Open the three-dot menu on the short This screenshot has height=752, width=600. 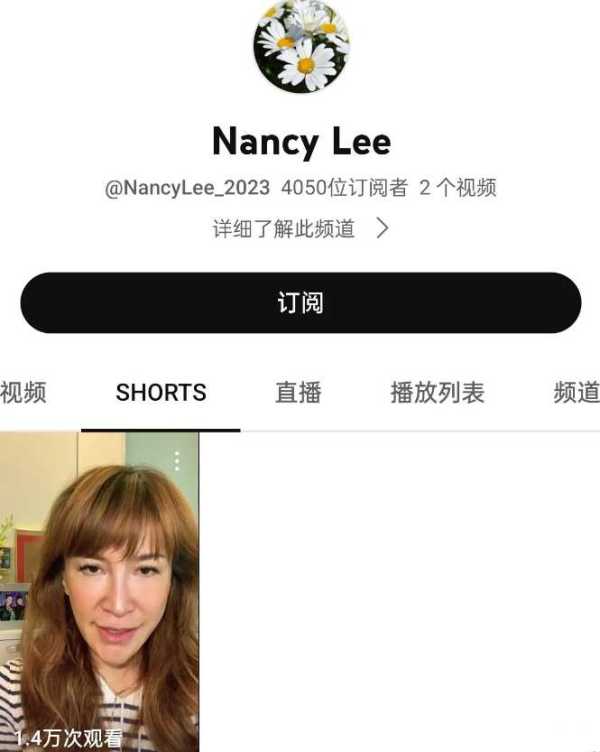(x=177, y=461)
